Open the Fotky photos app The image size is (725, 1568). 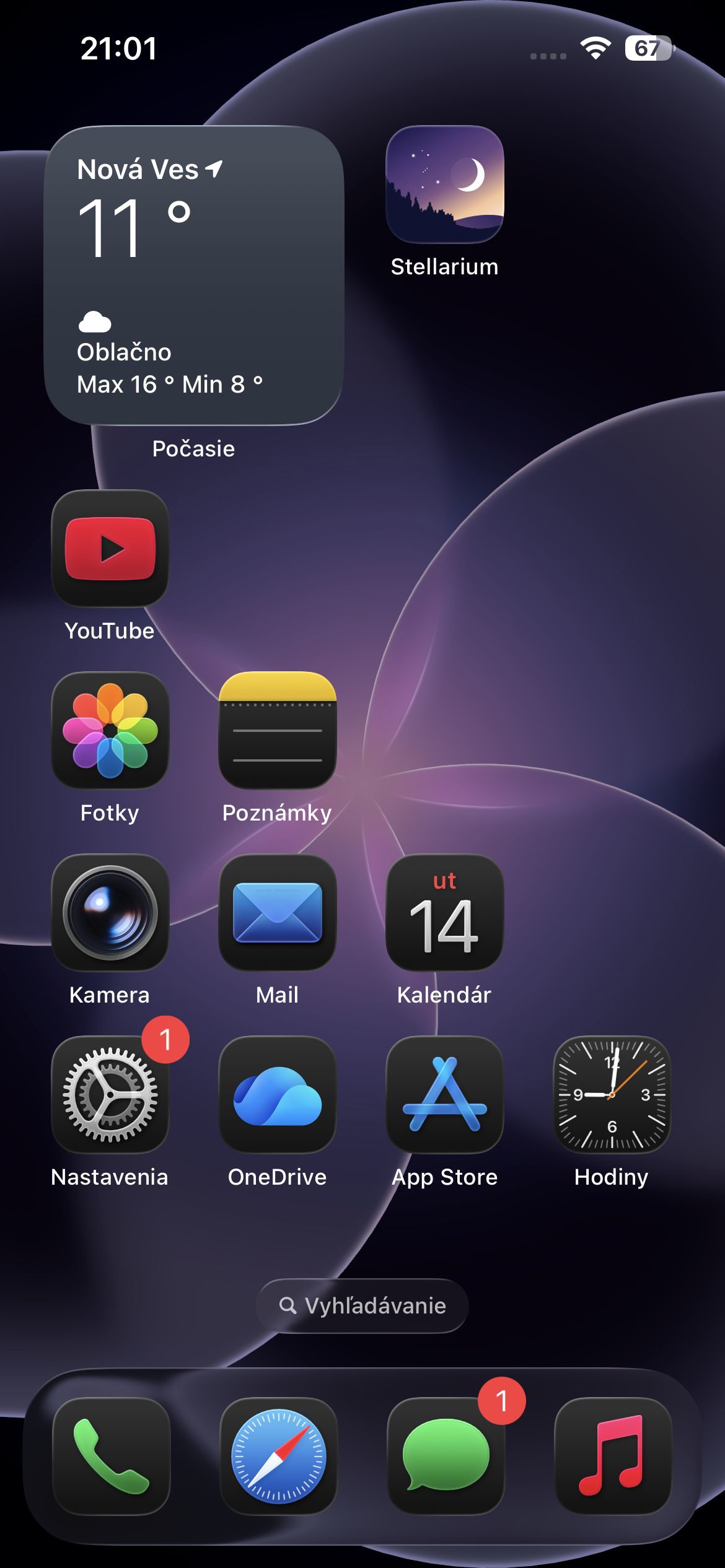[x=110, y=730]
